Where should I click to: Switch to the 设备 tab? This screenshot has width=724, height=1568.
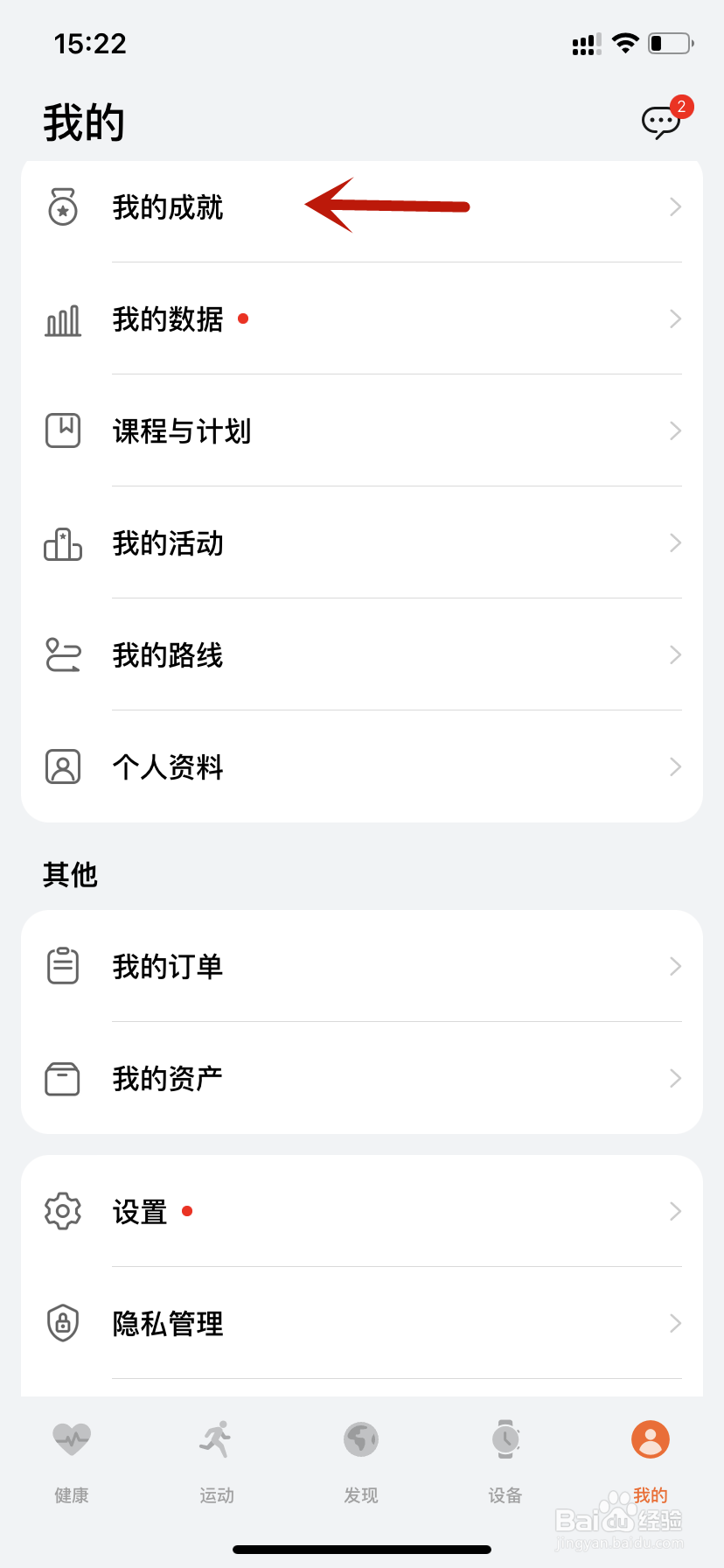(x=505, y=1461)
